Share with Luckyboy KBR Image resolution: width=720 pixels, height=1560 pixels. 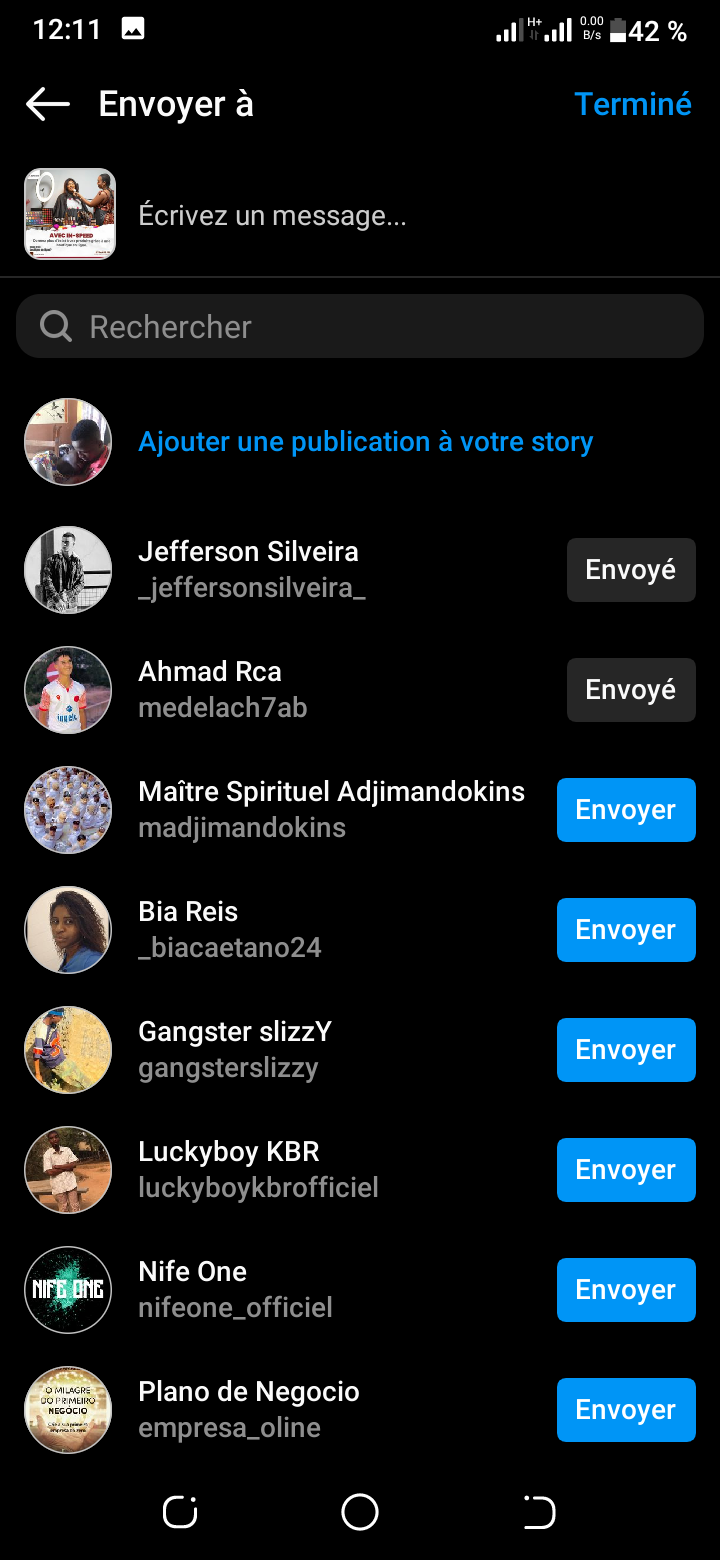coord(626,1170)
